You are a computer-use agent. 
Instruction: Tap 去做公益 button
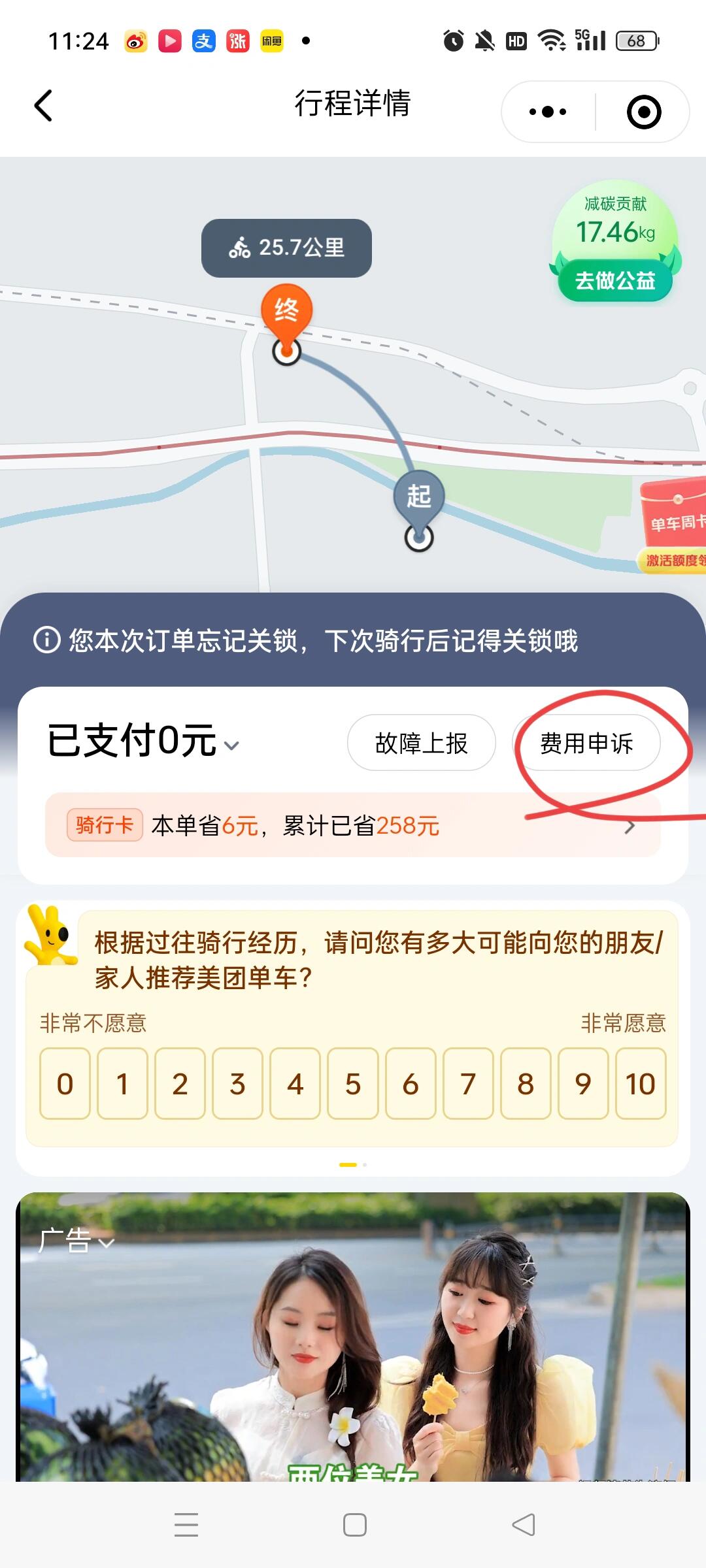(614, 281)
